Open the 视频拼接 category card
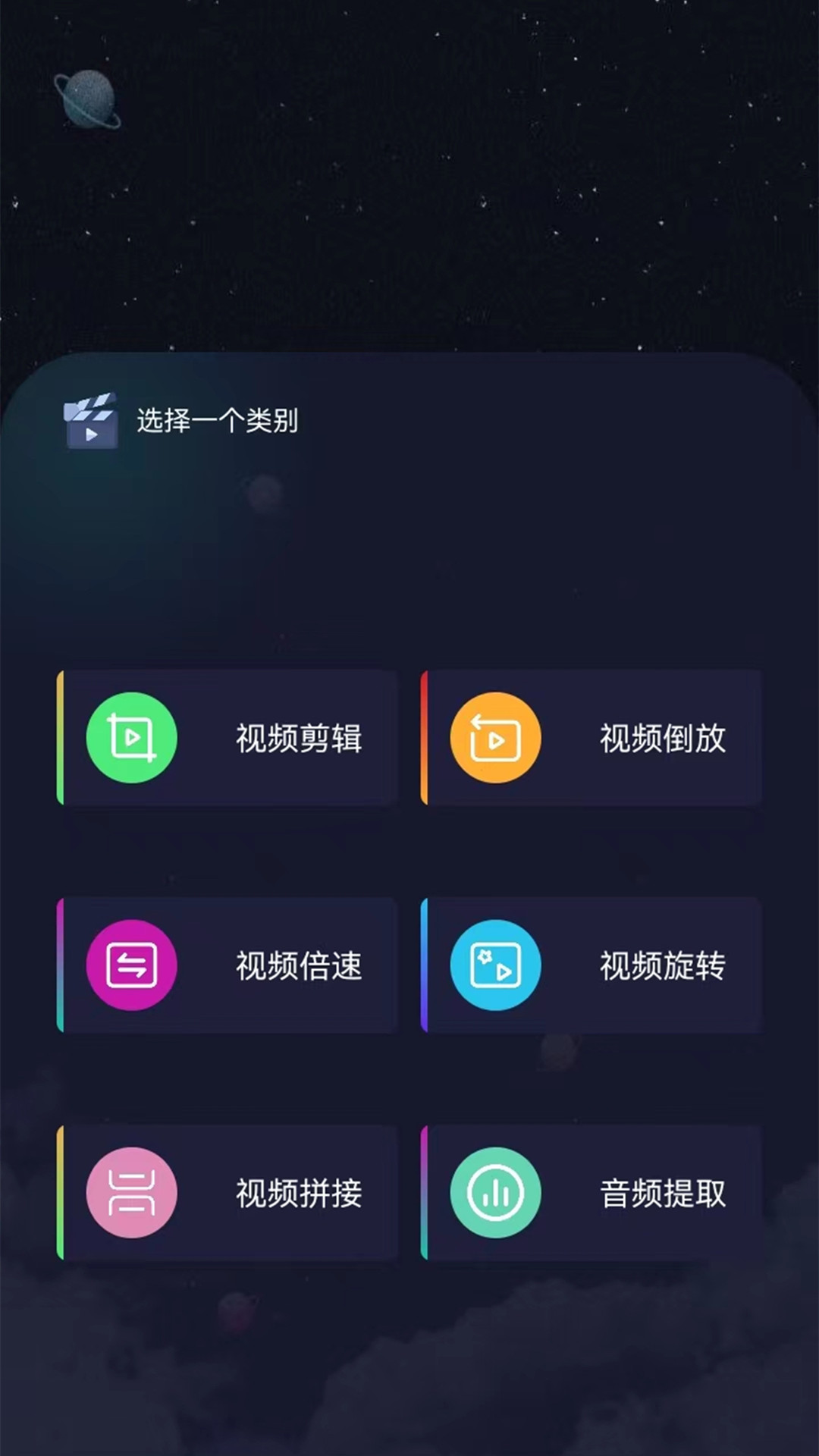Screen dimensions: 819x1456 tap(227, 1192)
